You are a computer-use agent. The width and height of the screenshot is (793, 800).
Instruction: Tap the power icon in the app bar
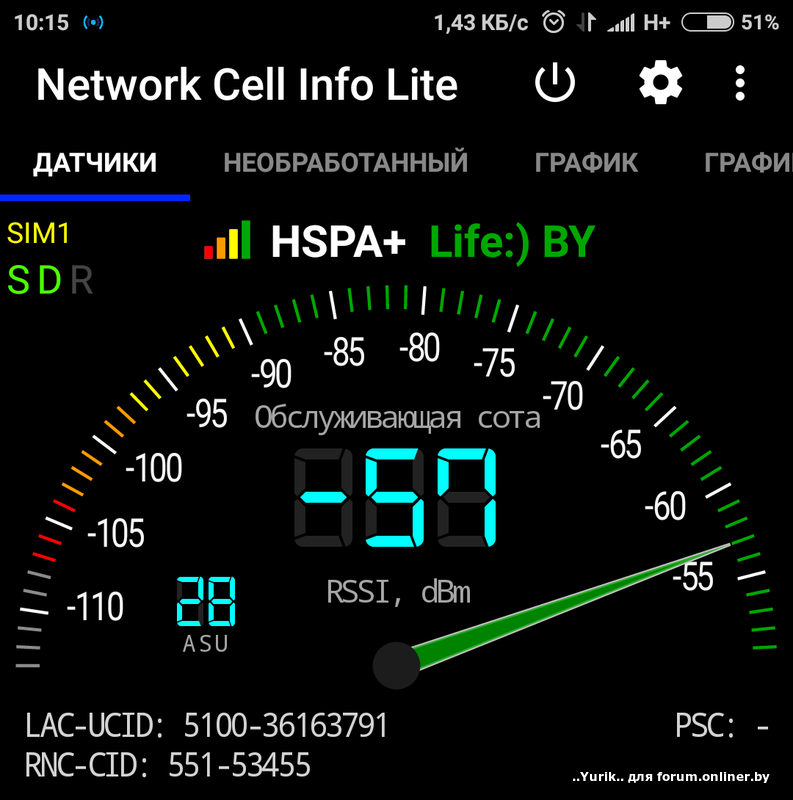click(x=555, y=84)
